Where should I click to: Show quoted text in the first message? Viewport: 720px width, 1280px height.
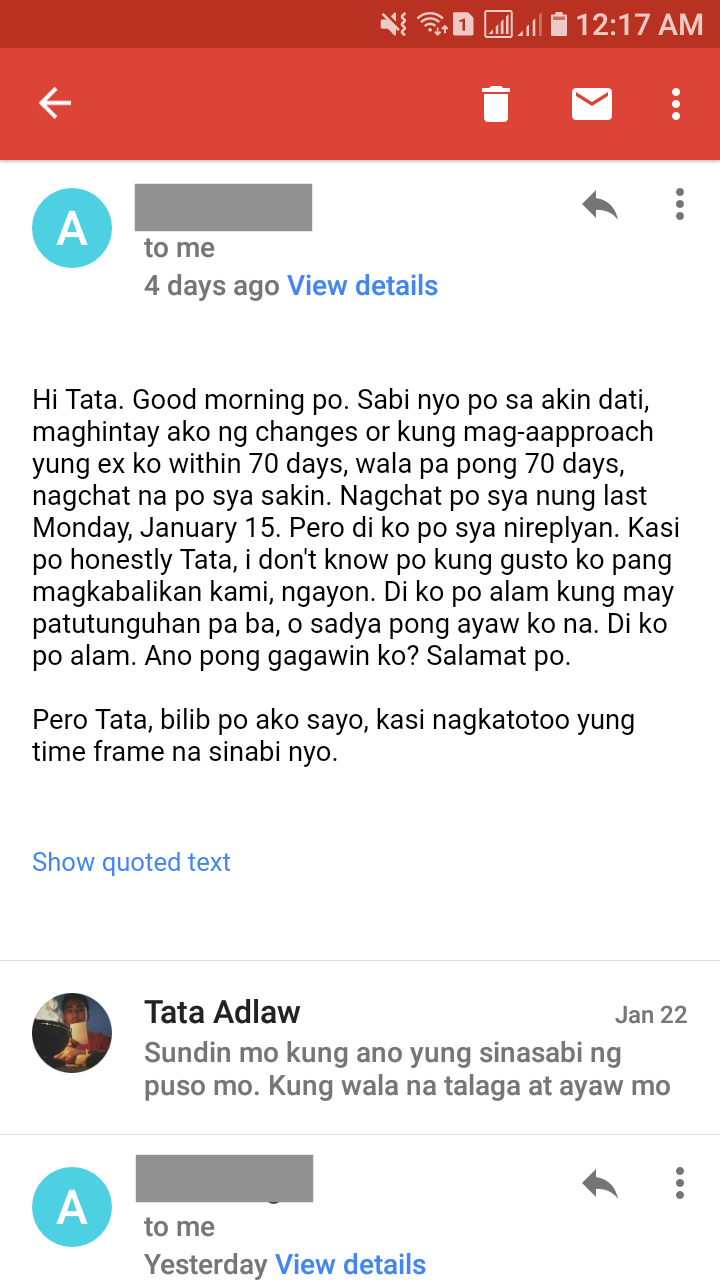pos(131,862)
